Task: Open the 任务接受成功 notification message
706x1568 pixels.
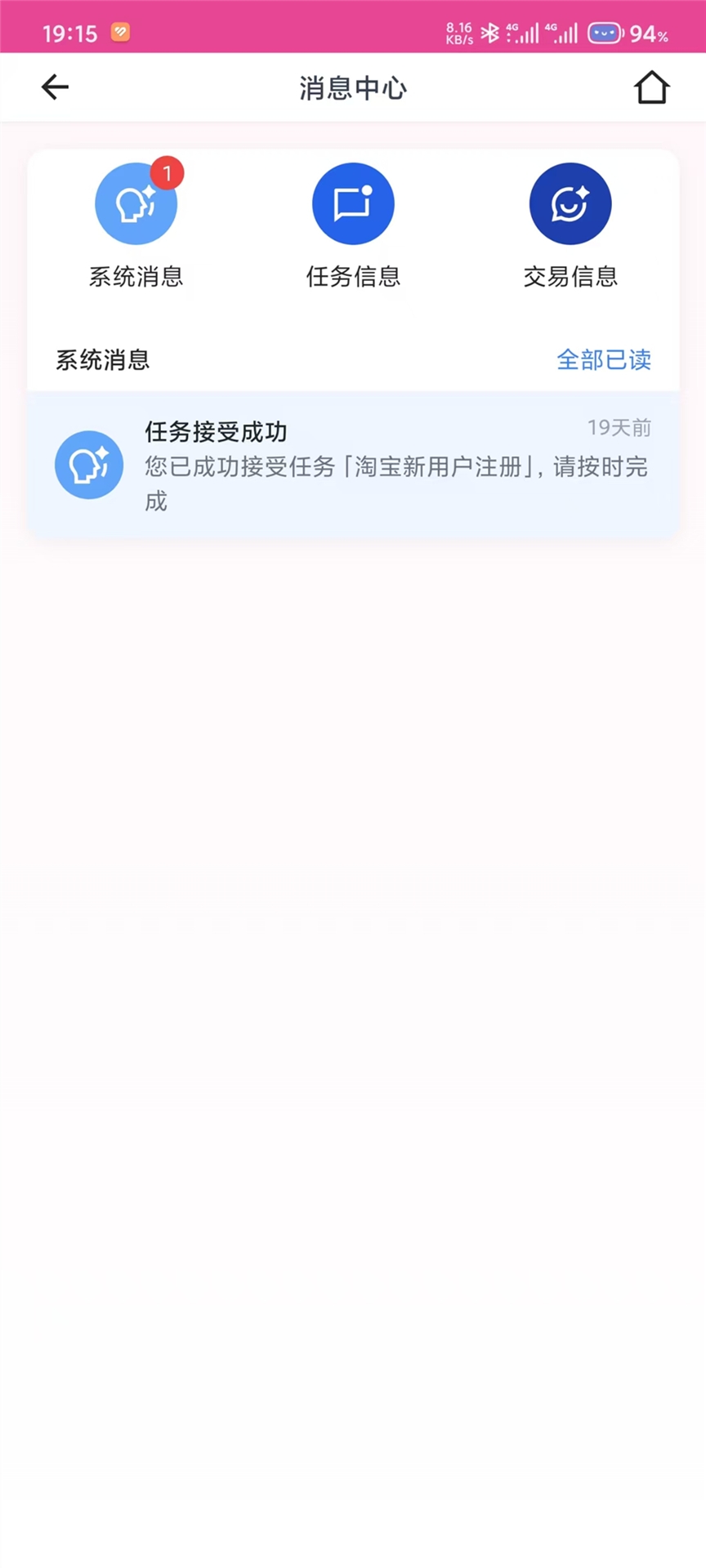Action: click(x=214, y=432)
